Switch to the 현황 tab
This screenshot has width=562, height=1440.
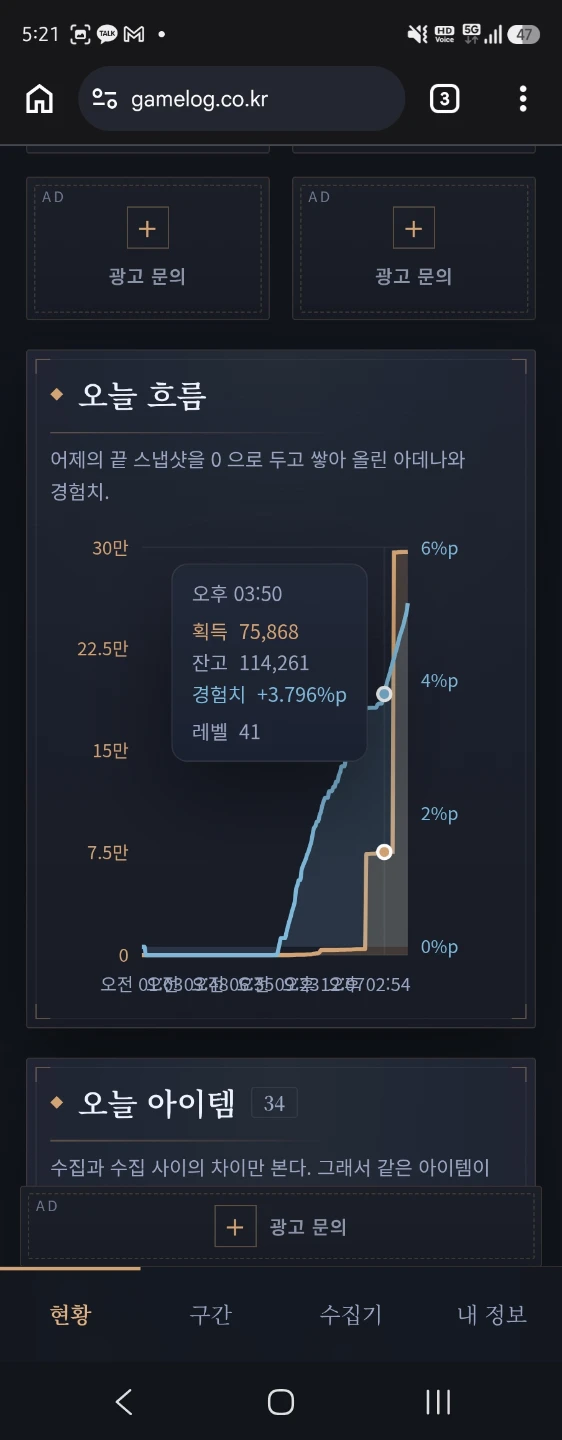[70, 1314]
